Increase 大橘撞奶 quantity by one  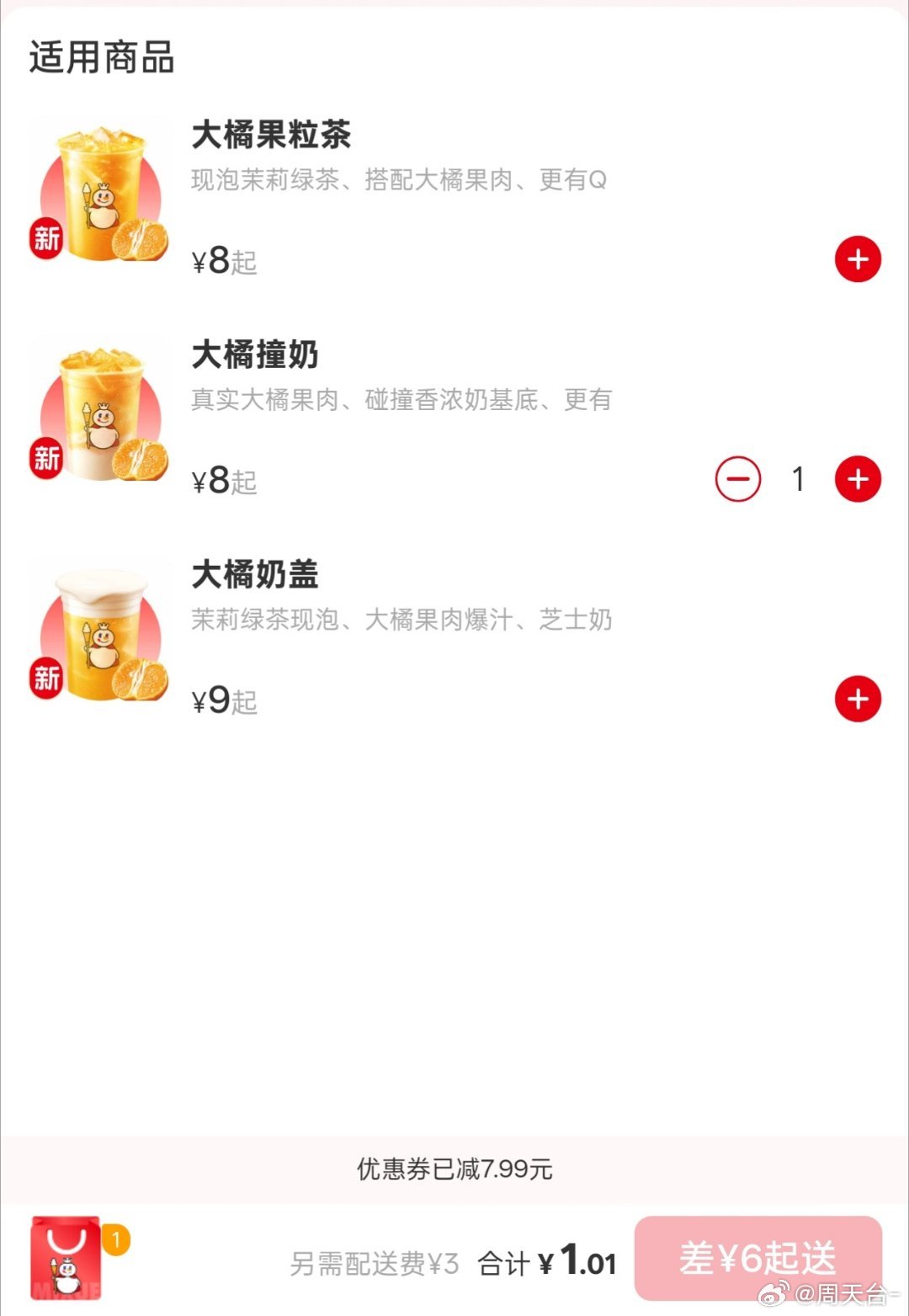(x=858, y=479)
